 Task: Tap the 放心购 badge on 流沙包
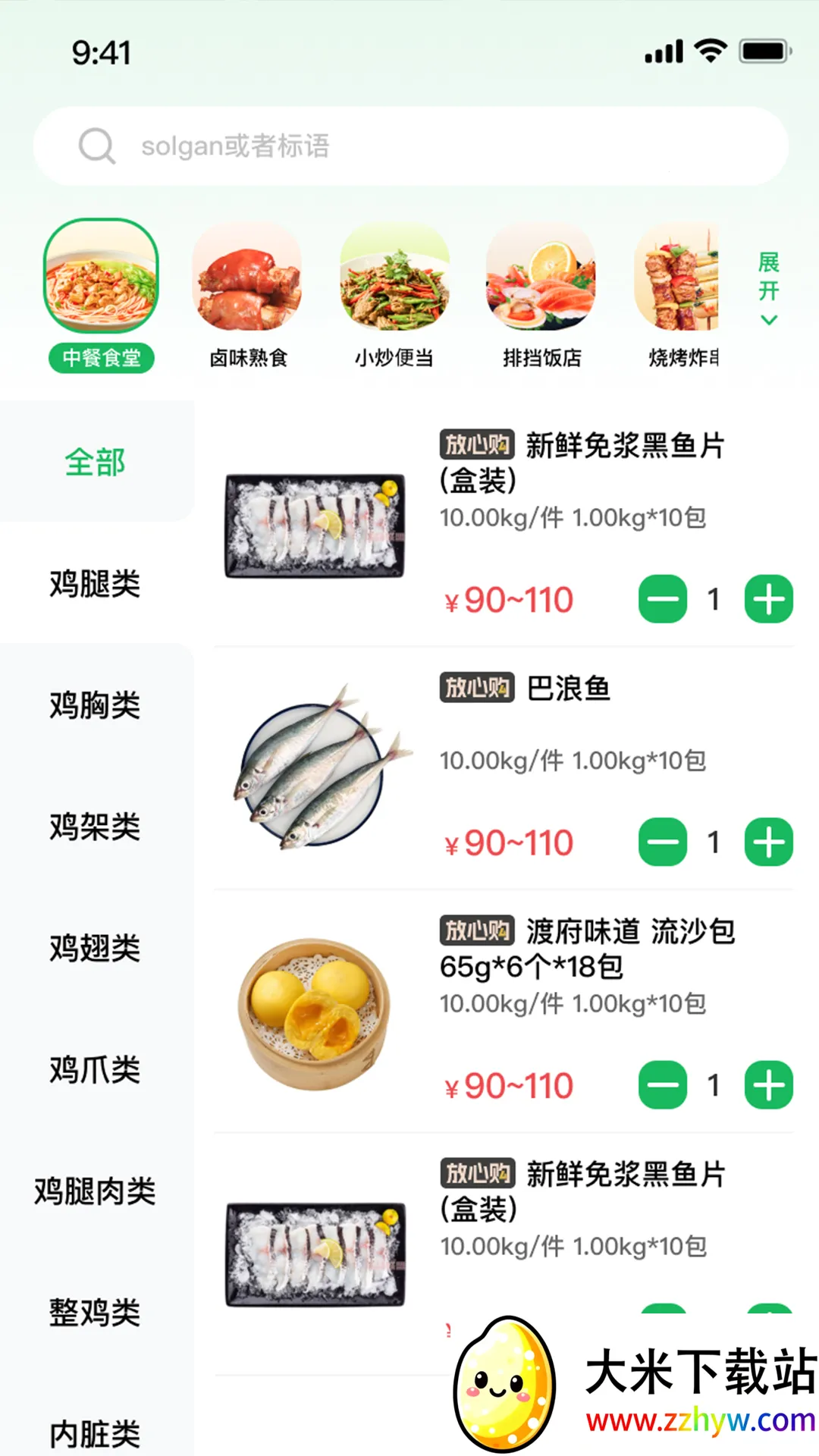click(x=475, y=930)
